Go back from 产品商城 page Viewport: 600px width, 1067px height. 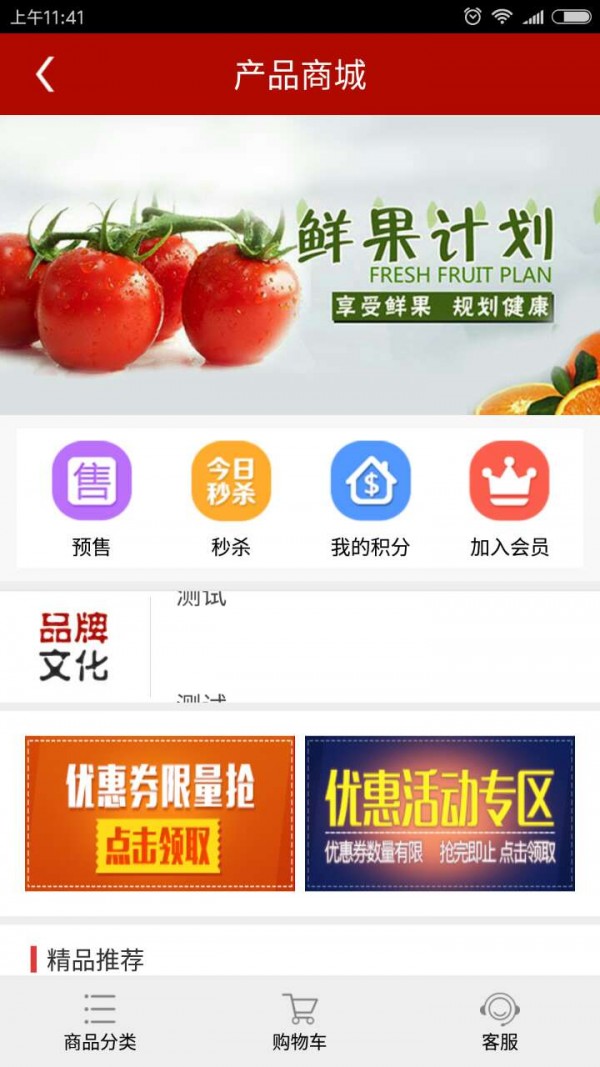pos(45,75)
